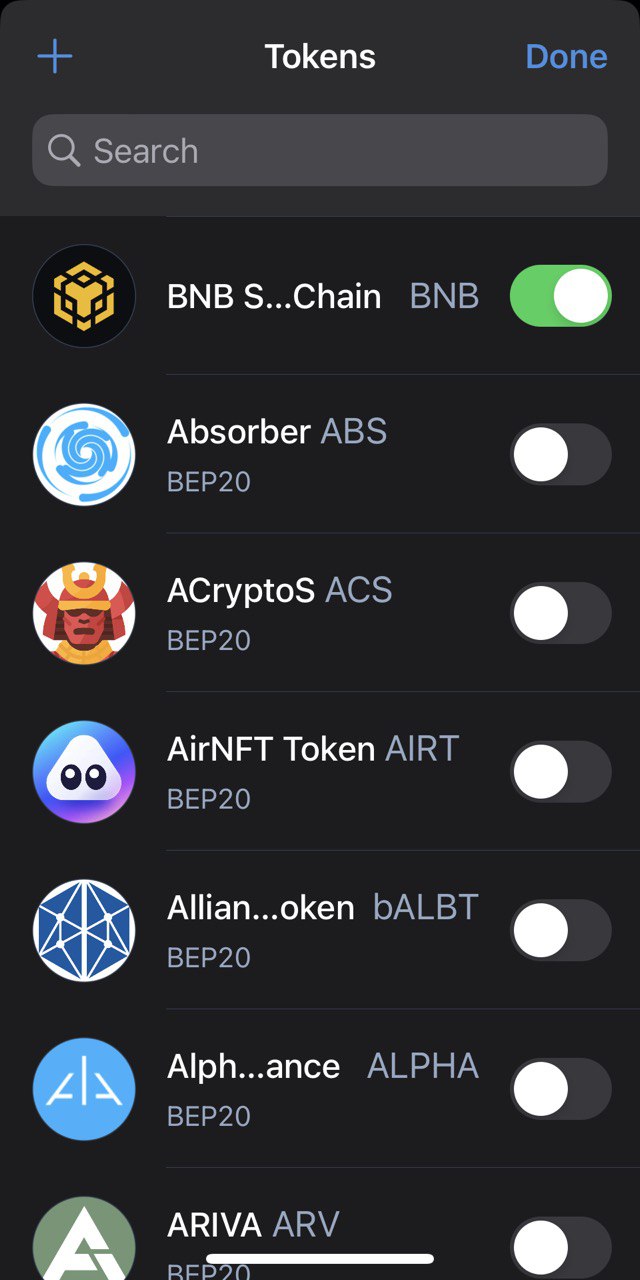Screen dimensions: 640x1280
Task: Enable the ARIVA ARV token
Action: tap(560, 1247)
